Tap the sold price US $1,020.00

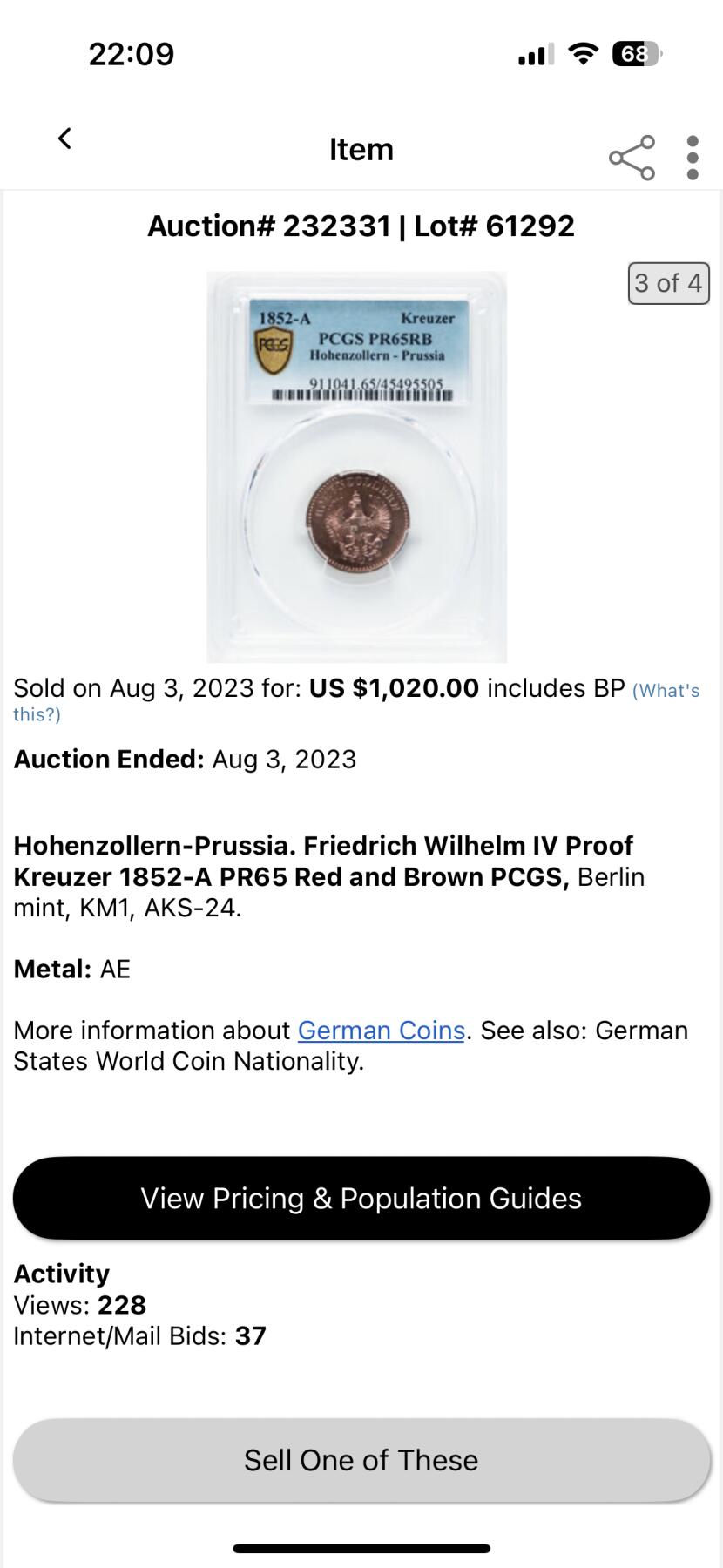tap(393, 687)
